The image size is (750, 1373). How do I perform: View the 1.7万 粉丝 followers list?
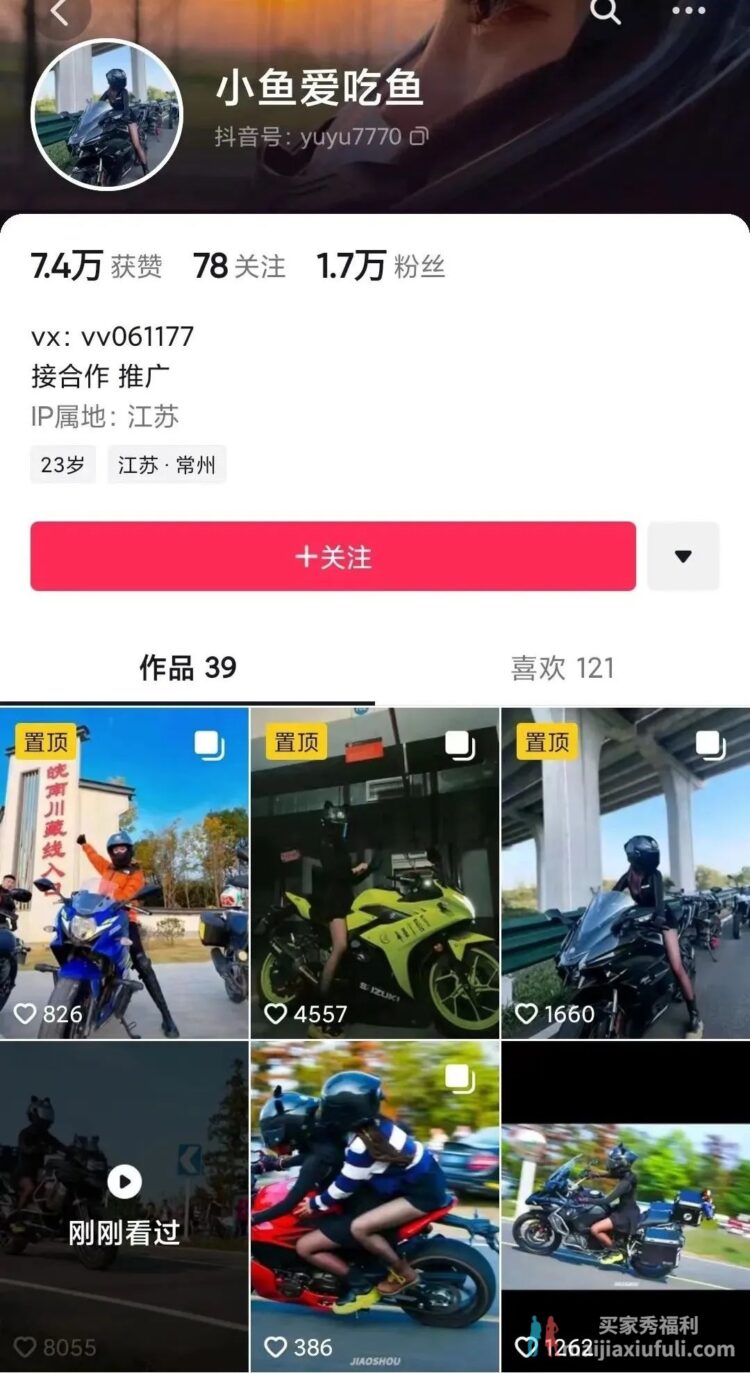[x=380, y=266]
